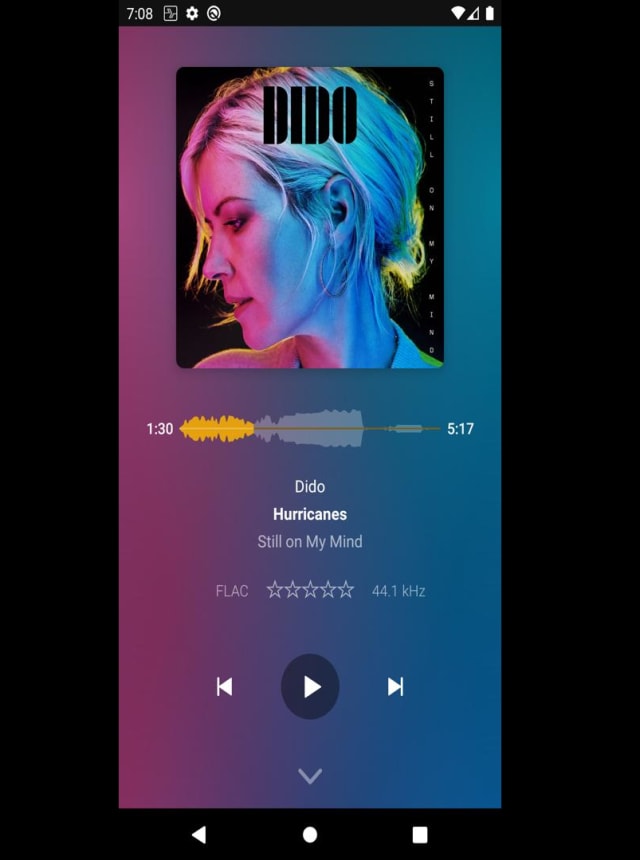
Task: Skip to the next track
Action: point(395,686)
